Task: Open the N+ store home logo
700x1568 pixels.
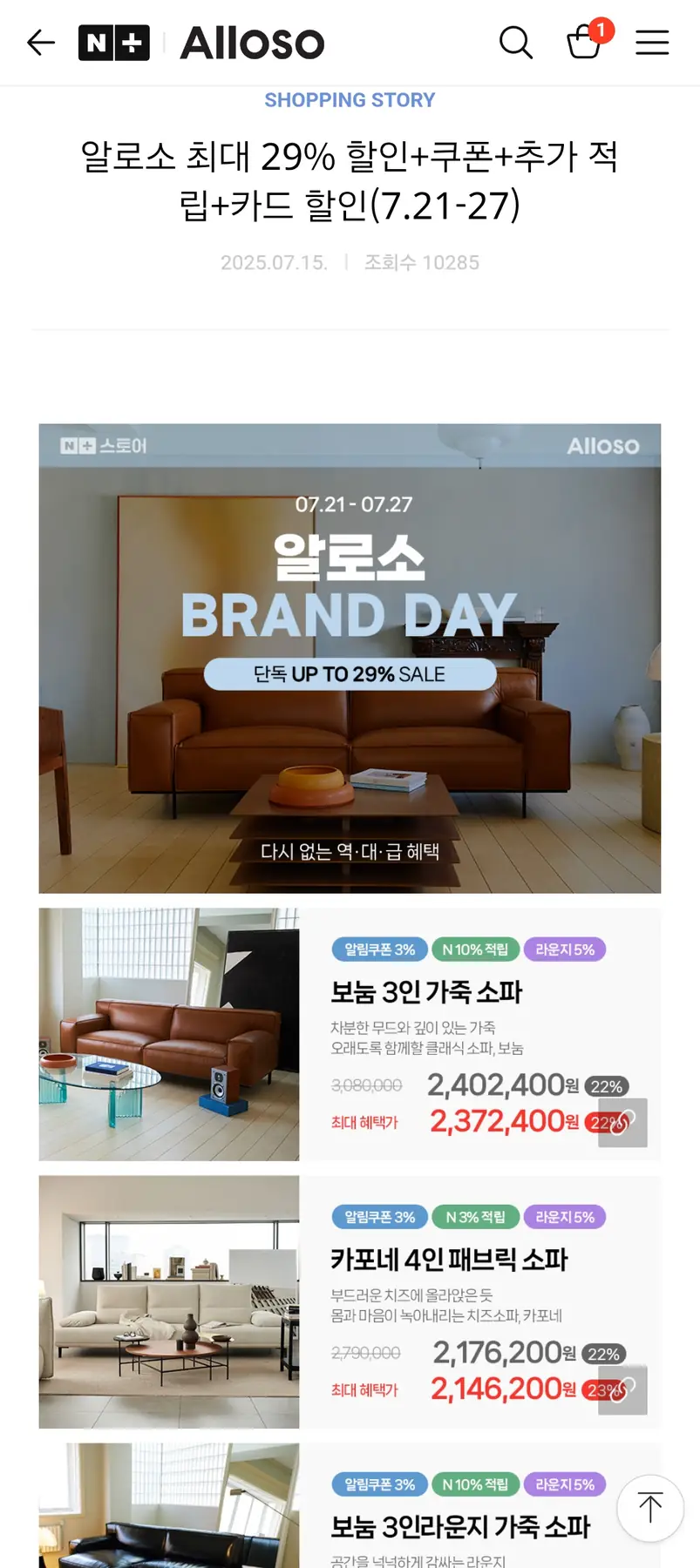Action: click(114, 43)
